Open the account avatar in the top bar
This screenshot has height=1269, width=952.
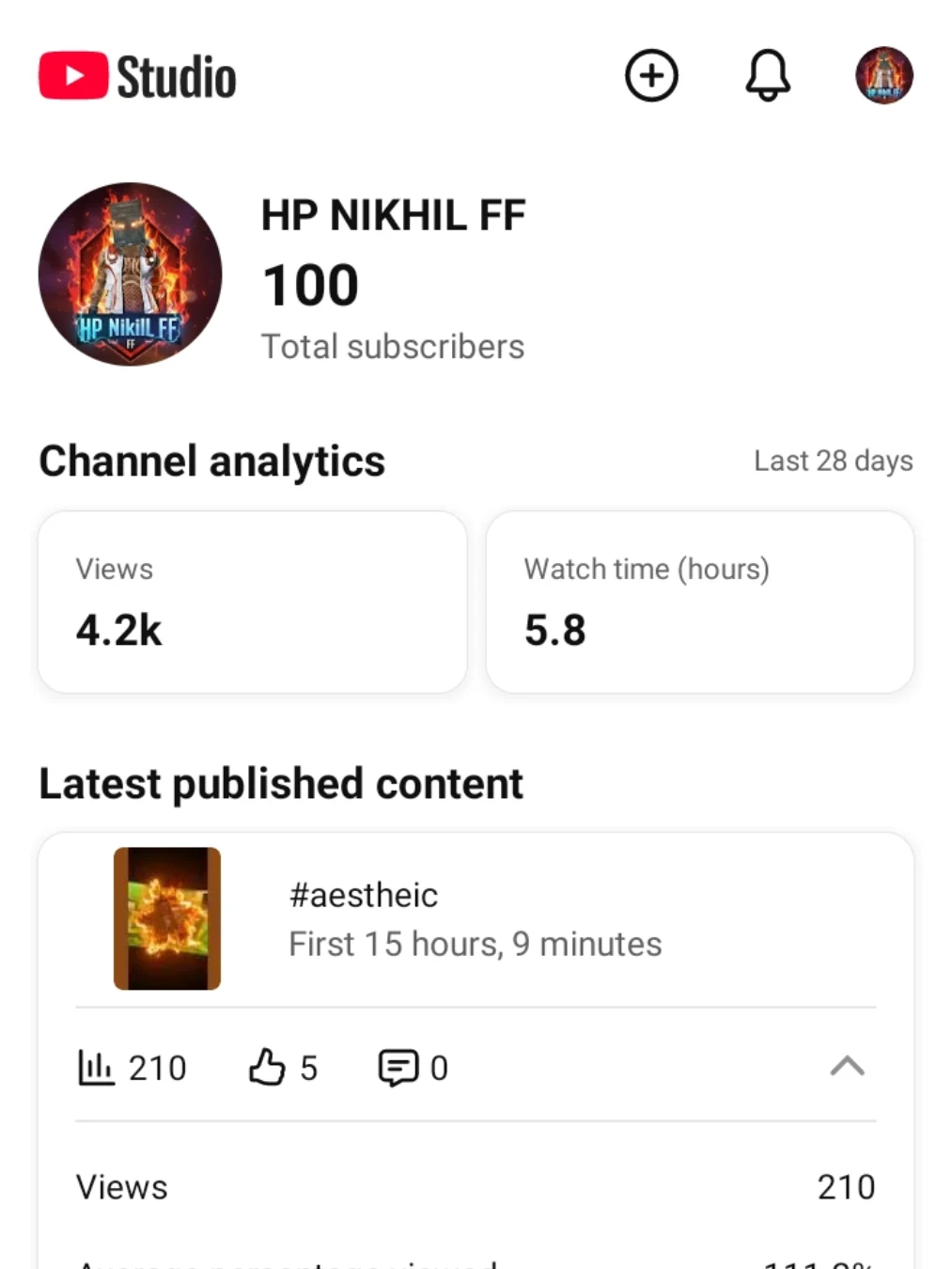pos(883,75)
